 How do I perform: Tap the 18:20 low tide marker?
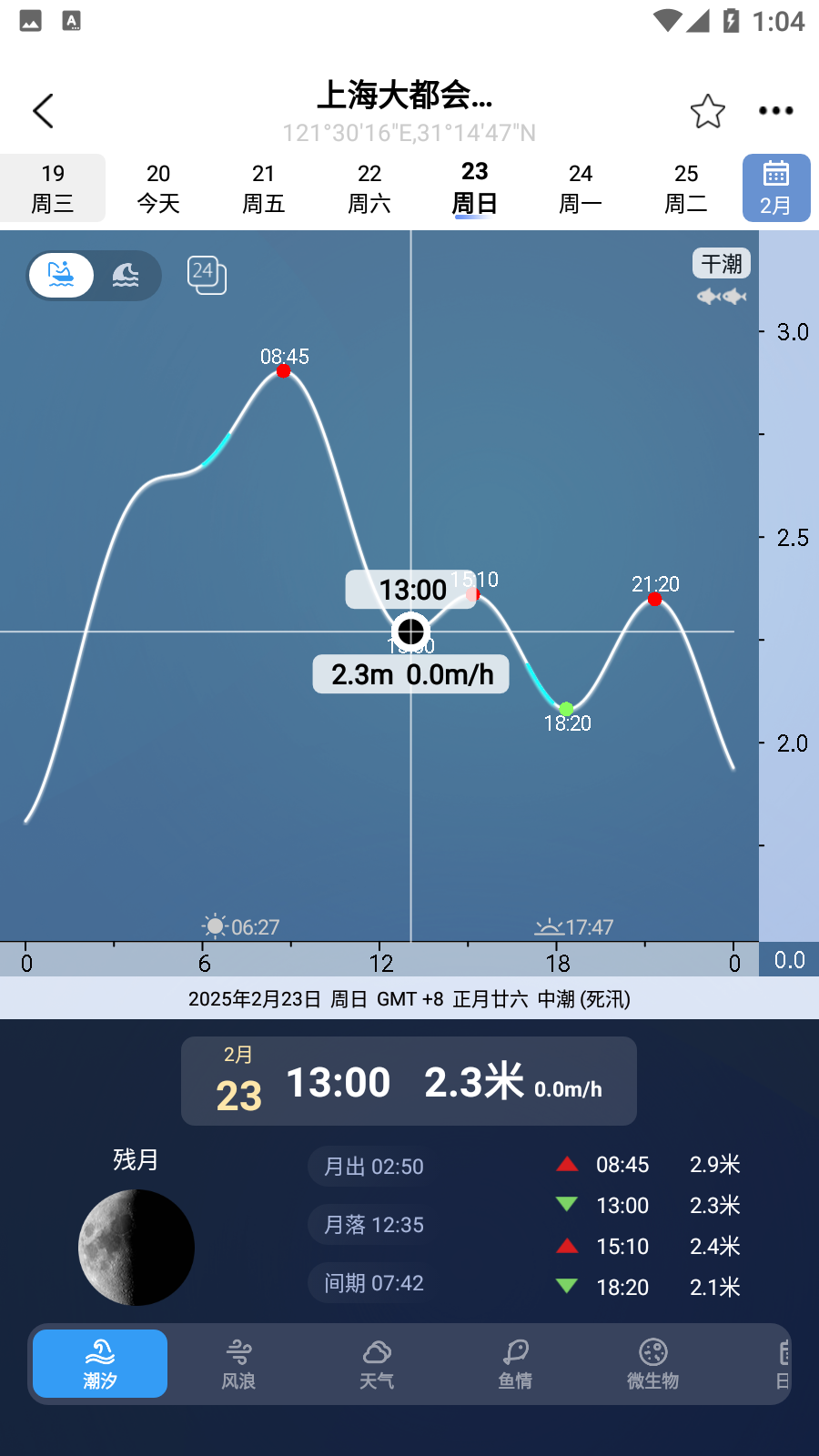click(x=566, y=709)
